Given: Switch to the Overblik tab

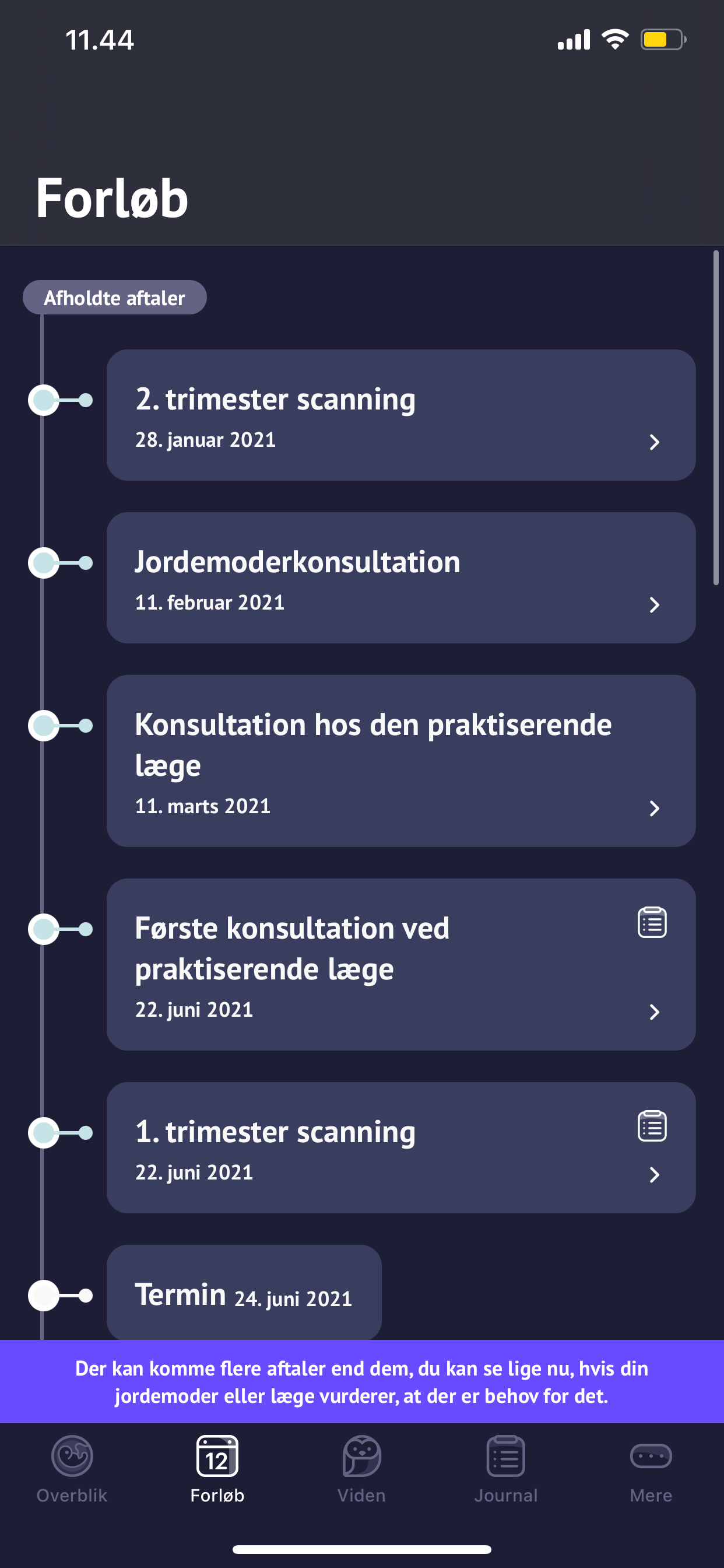Looking at the screenshot, I should tap(72, 1468).
